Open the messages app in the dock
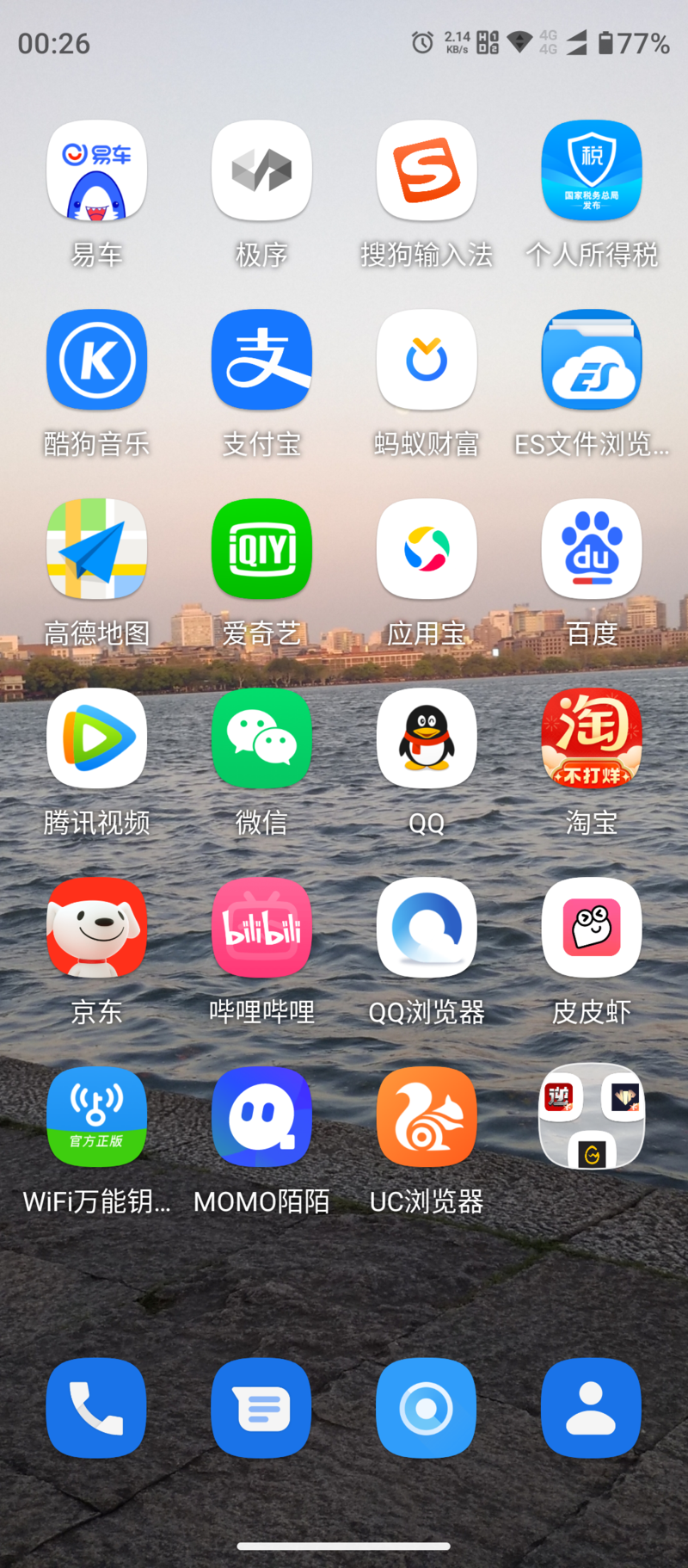 click(x=261, y=1408)
